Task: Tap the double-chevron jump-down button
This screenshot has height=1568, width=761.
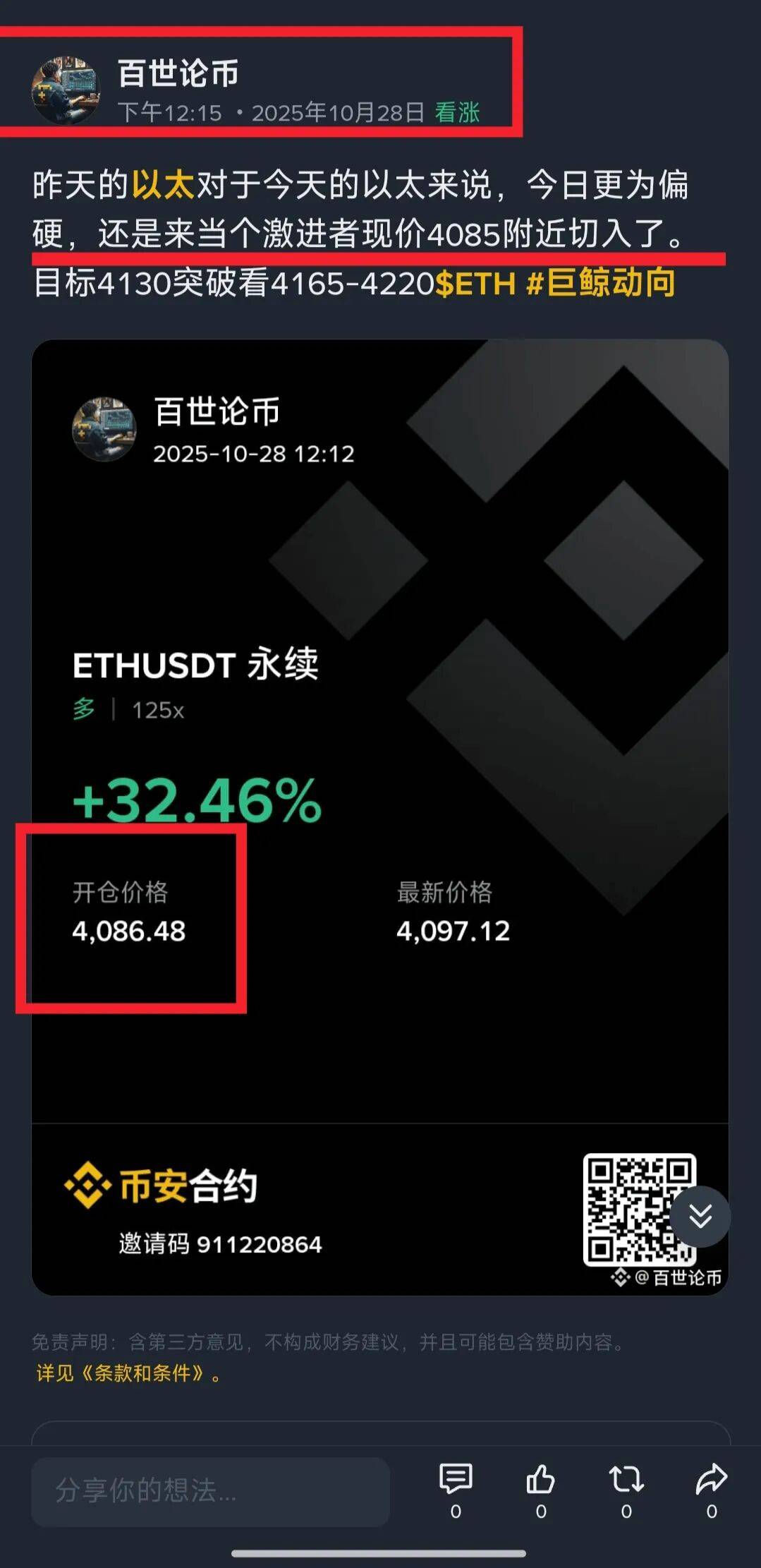Action: pos(700,1216)
